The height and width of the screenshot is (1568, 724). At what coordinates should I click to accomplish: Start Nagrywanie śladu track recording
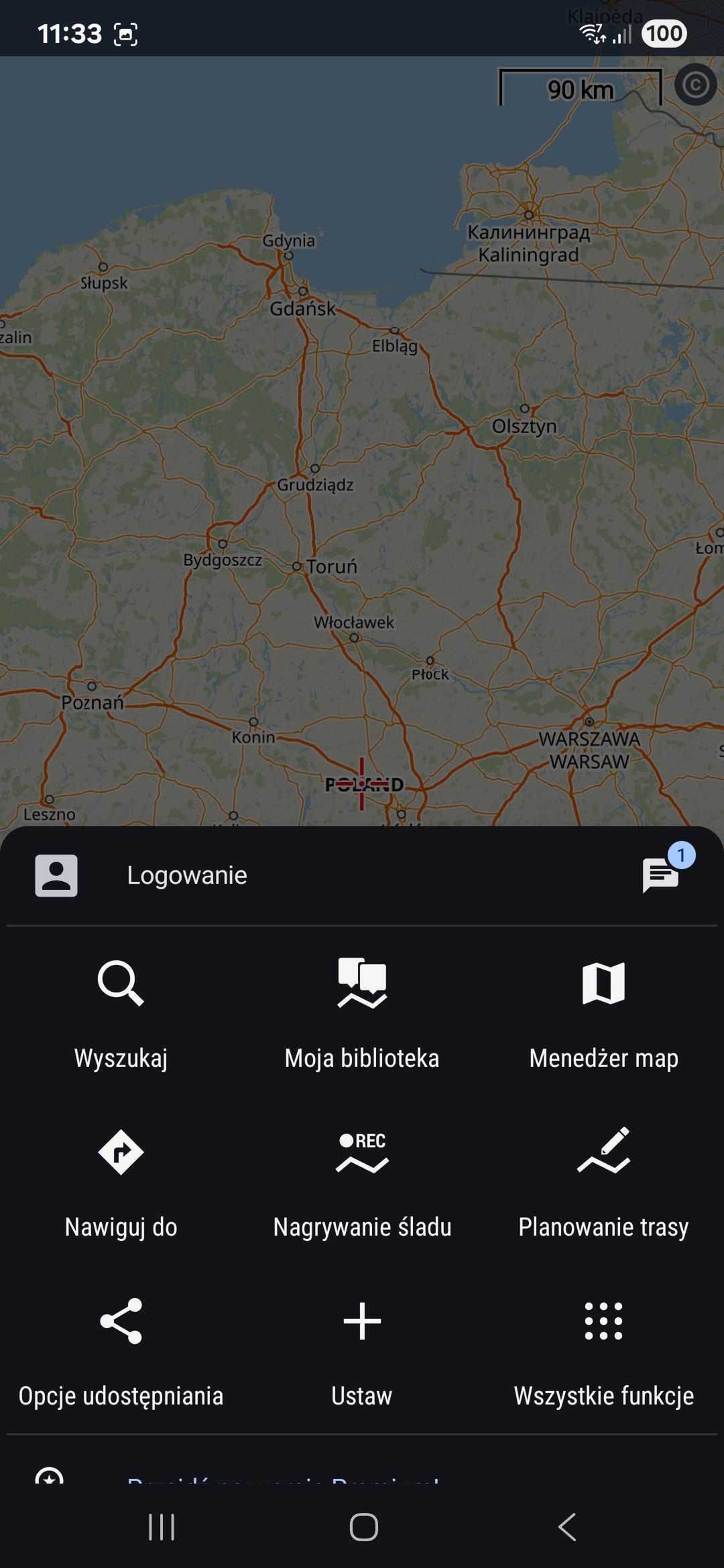(362, 1173)
